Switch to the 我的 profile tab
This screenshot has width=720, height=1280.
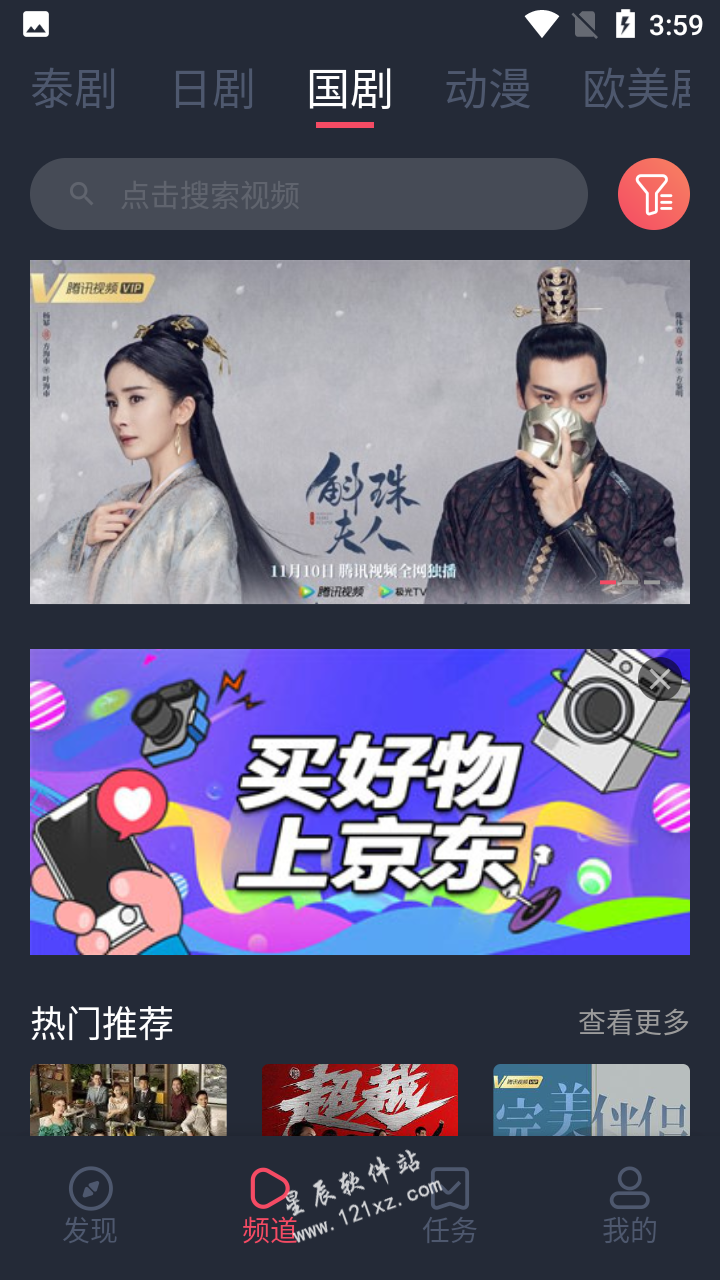coord(629,1206)
